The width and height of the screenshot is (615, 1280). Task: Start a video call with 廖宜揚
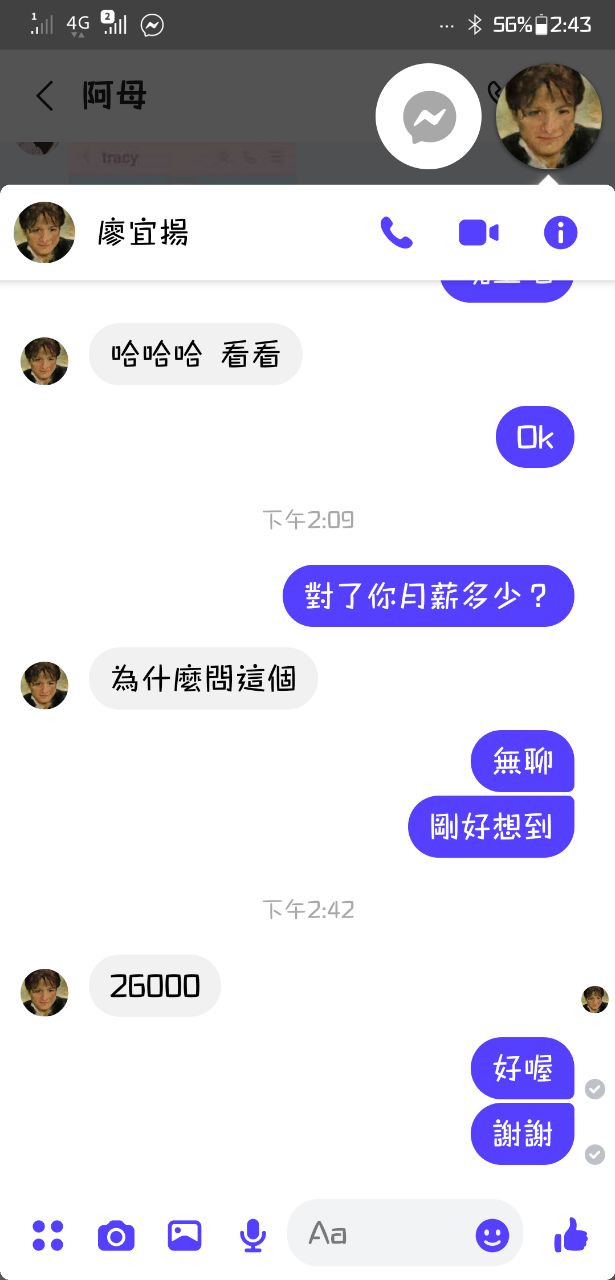tap(478, 233)
